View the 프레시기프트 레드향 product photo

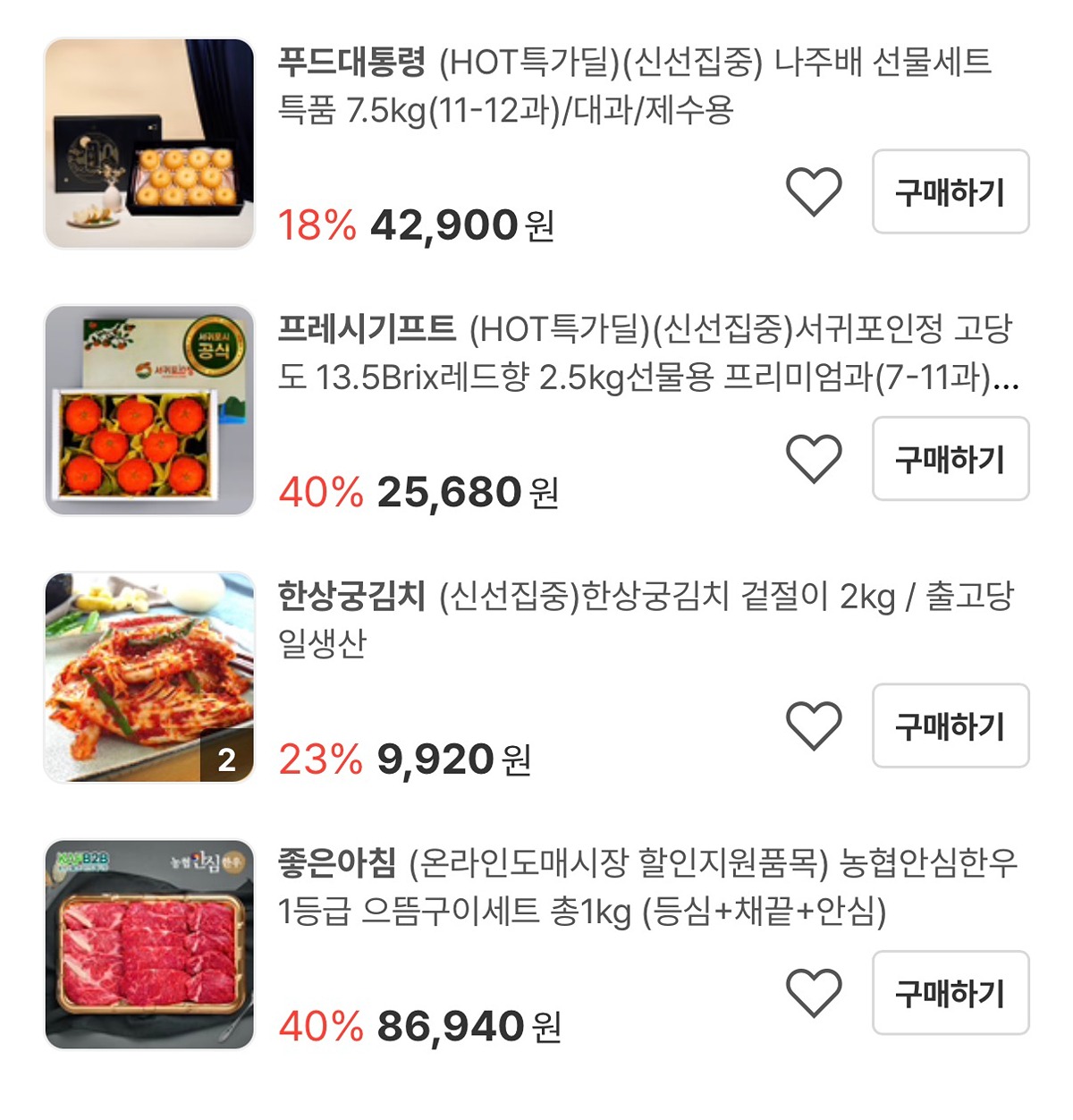[149, 411]
